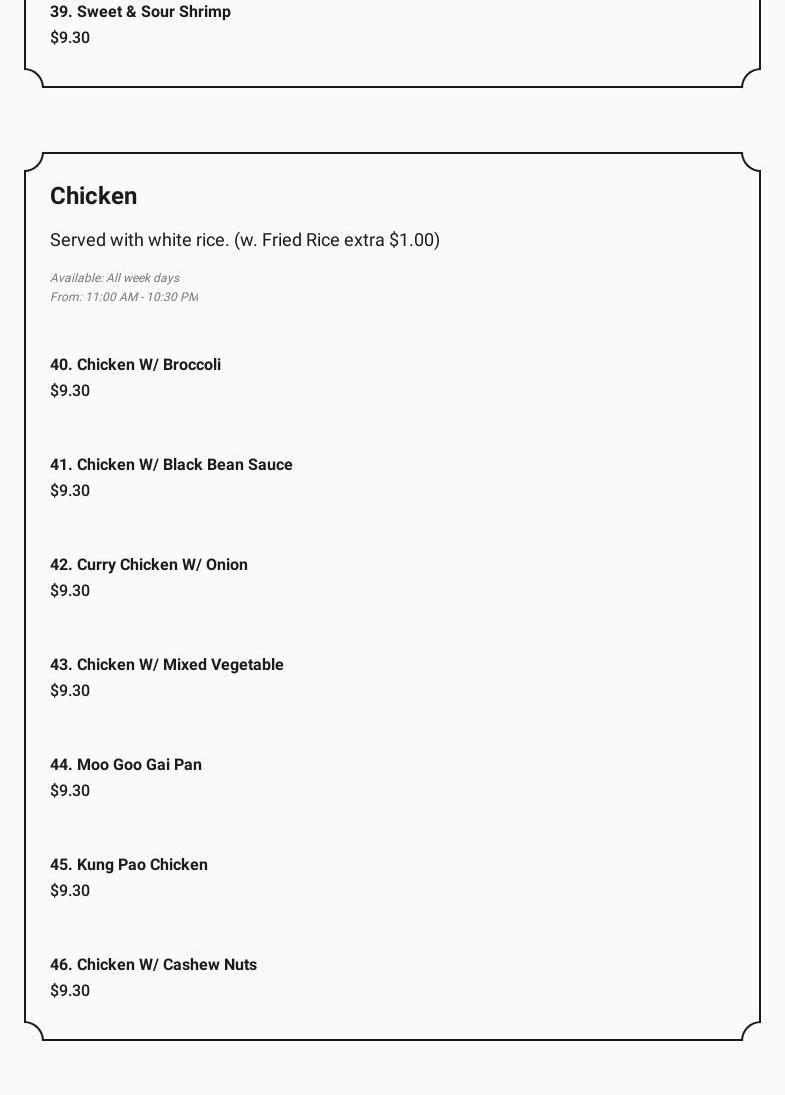Select Chicken W/ Broccoli
This screenshot has width=785, height=1095.
(135, 365)
